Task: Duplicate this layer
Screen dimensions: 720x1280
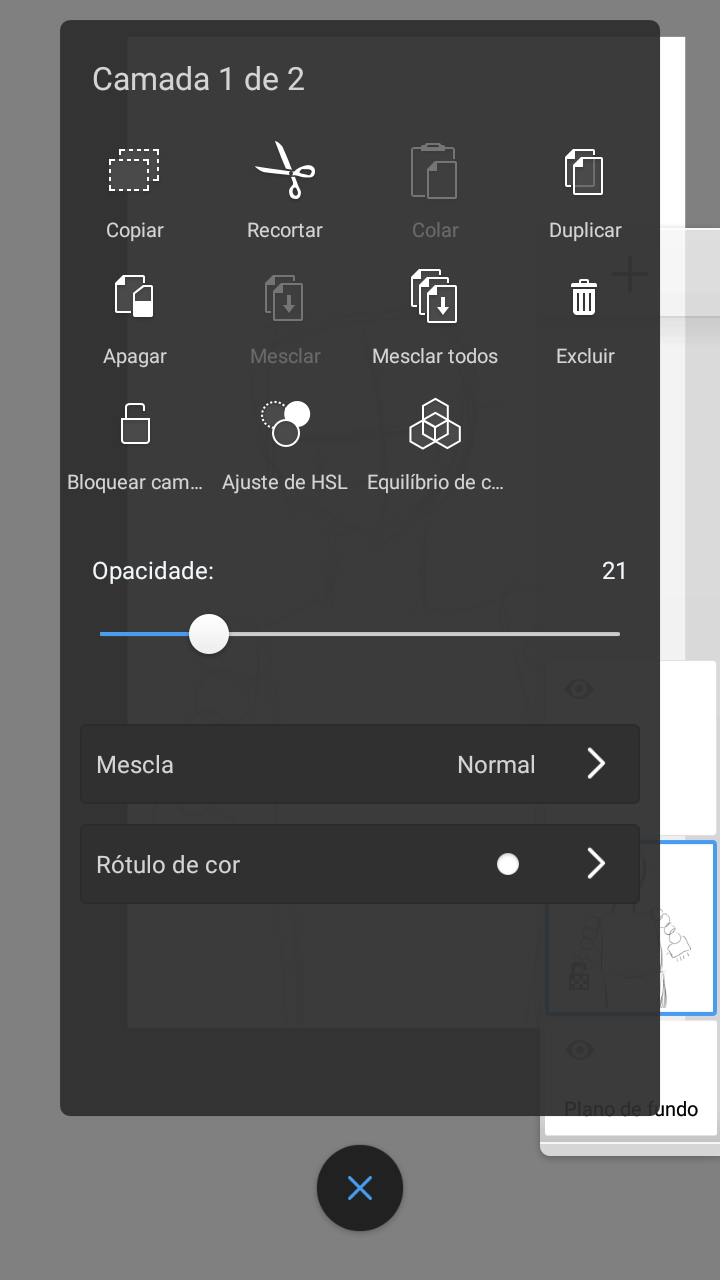Action: pos(585,192)
